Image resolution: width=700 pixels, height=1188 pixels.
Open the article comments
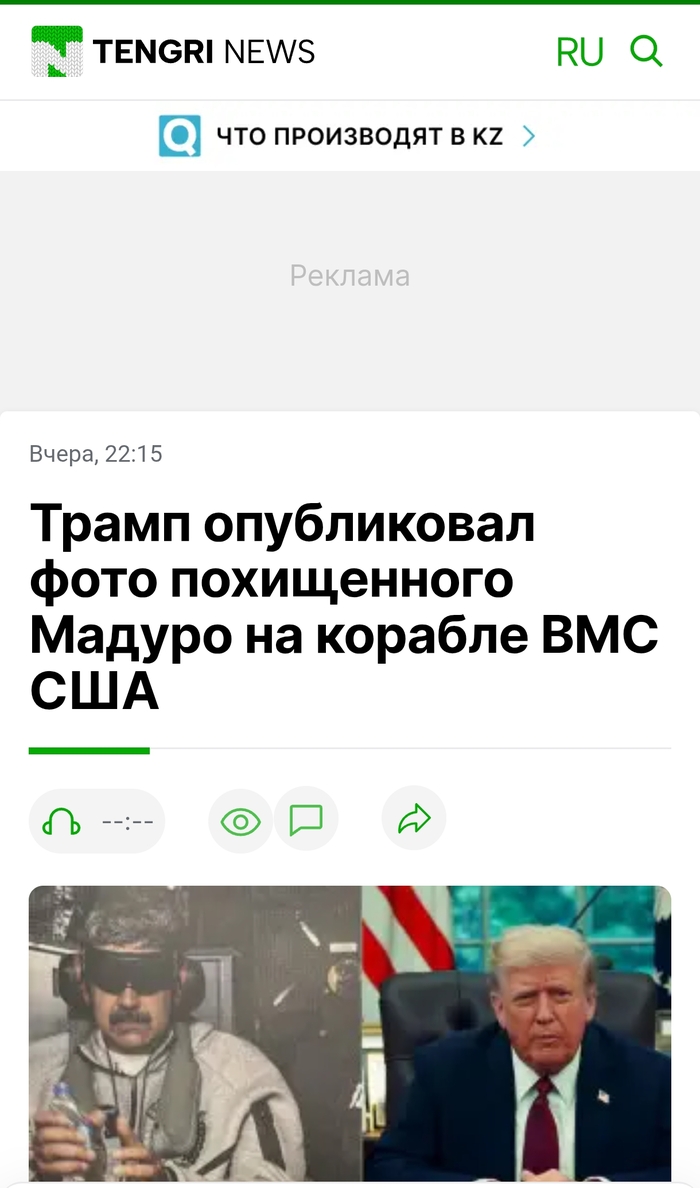click(306, 821)
